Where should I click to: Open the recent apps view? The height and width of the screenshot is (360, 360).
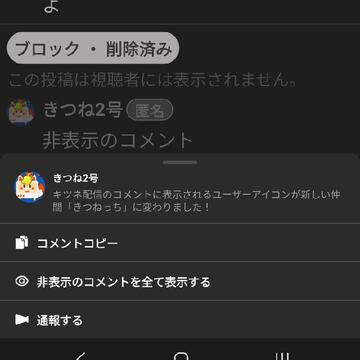pos(283,356)
